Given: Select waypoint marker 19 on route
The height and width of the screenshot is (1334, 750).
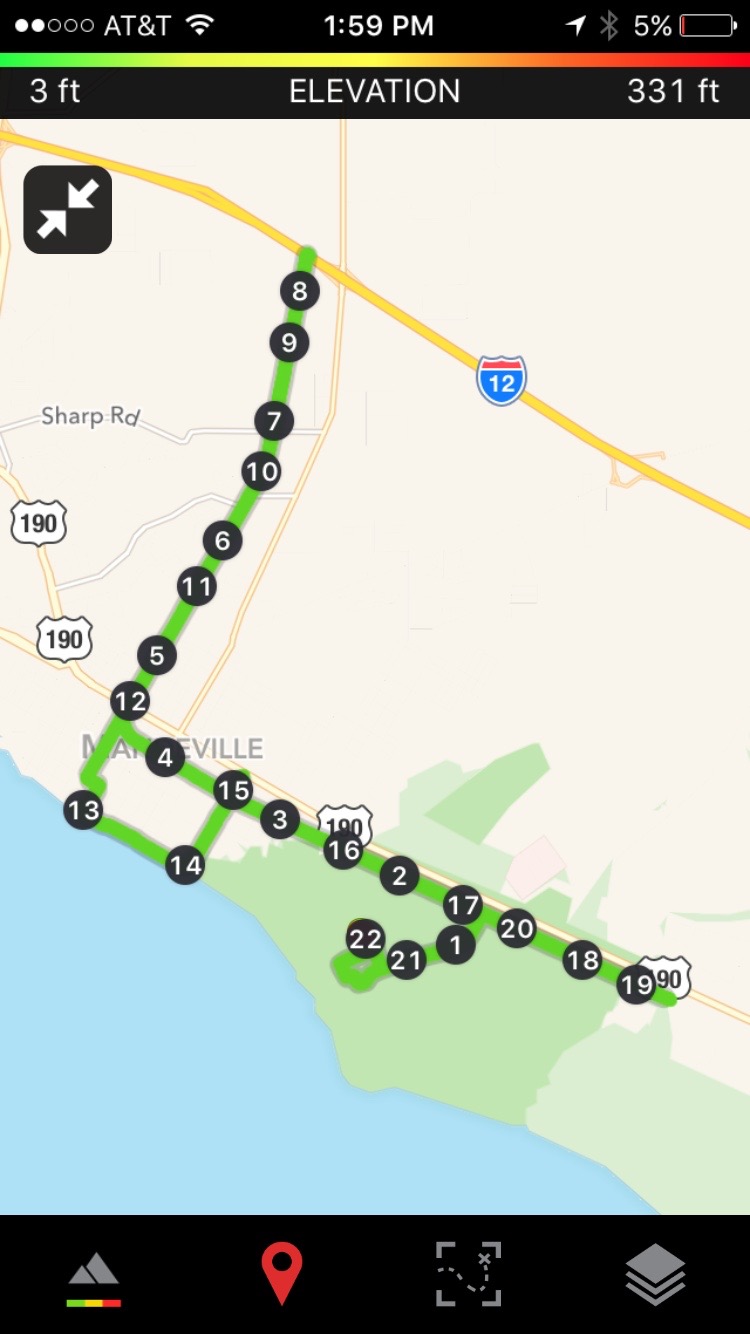Looking at the screenshot, I should pos(637,985).
